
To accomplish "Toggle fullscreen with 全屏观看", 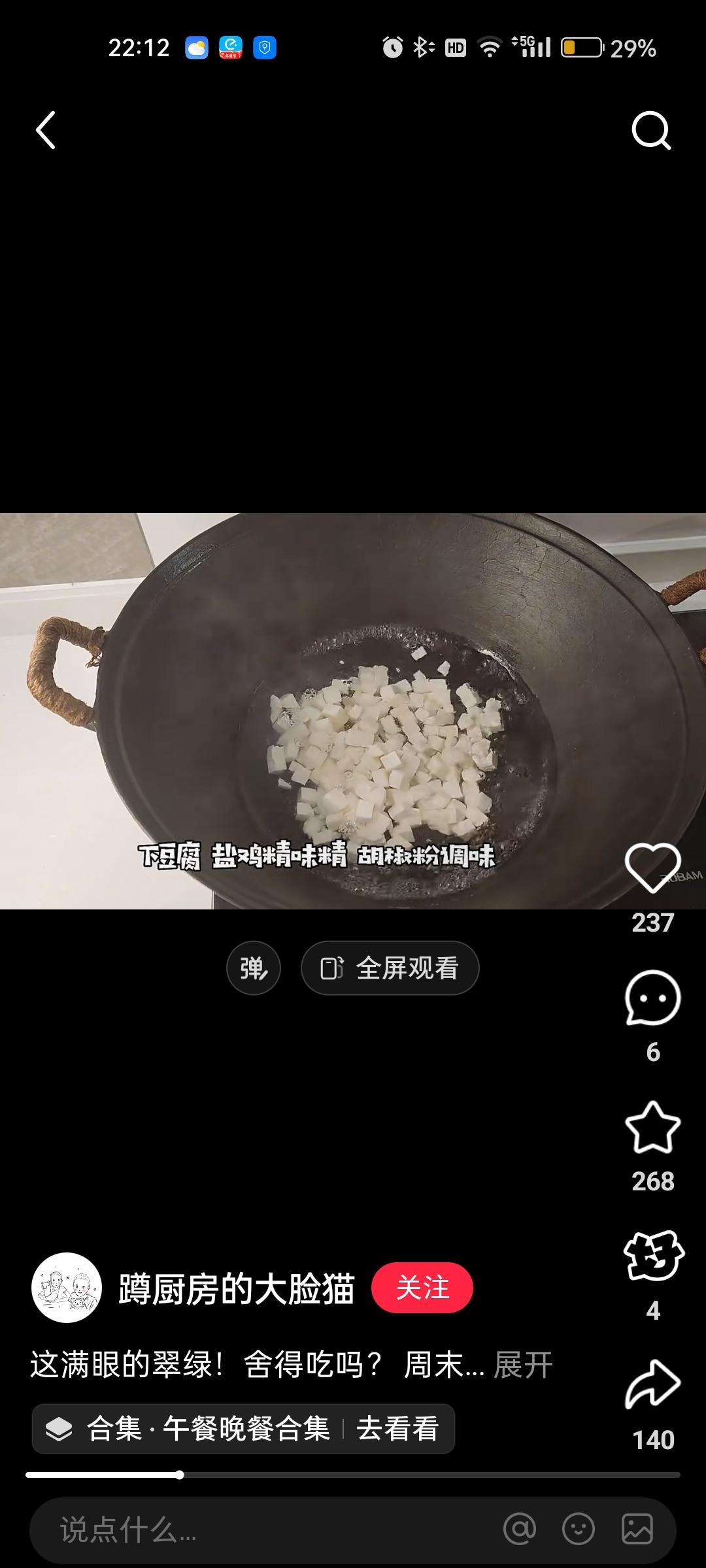I will tap(389, 968).
